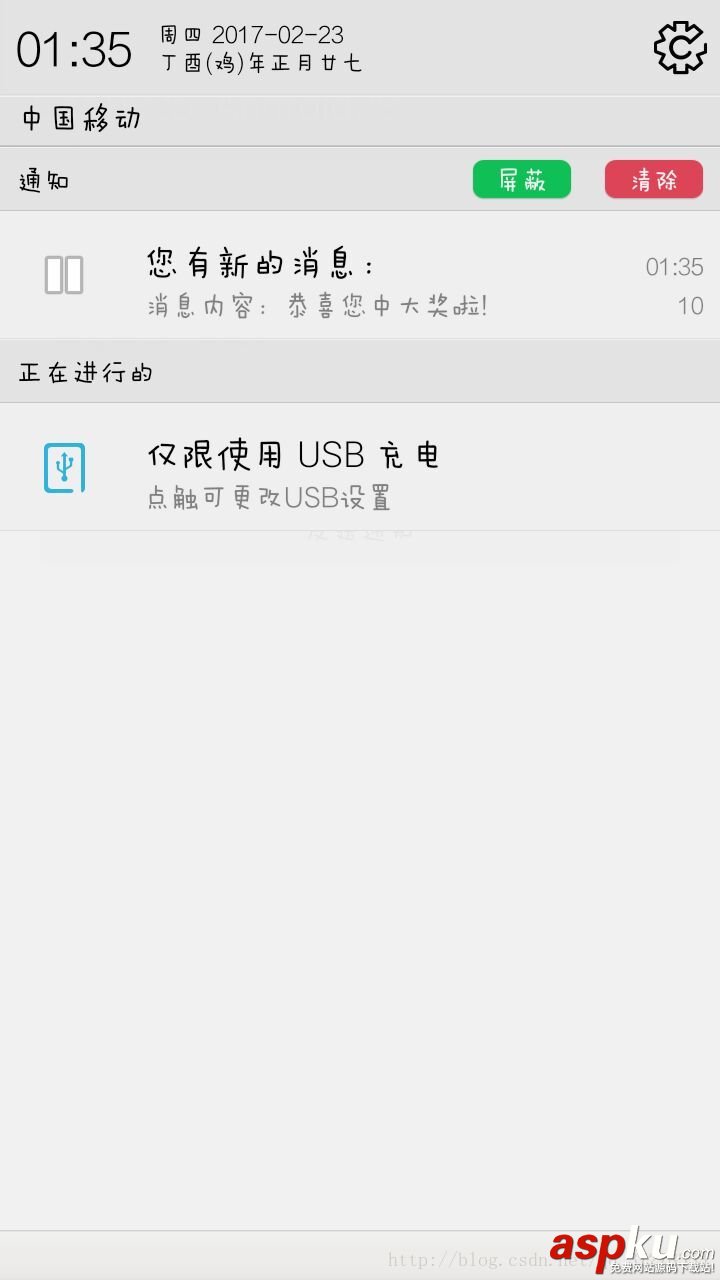Clear all notifications with 清除 button
The width and height of the screenshot is (720, 1280).
click(x=653, y=179)
